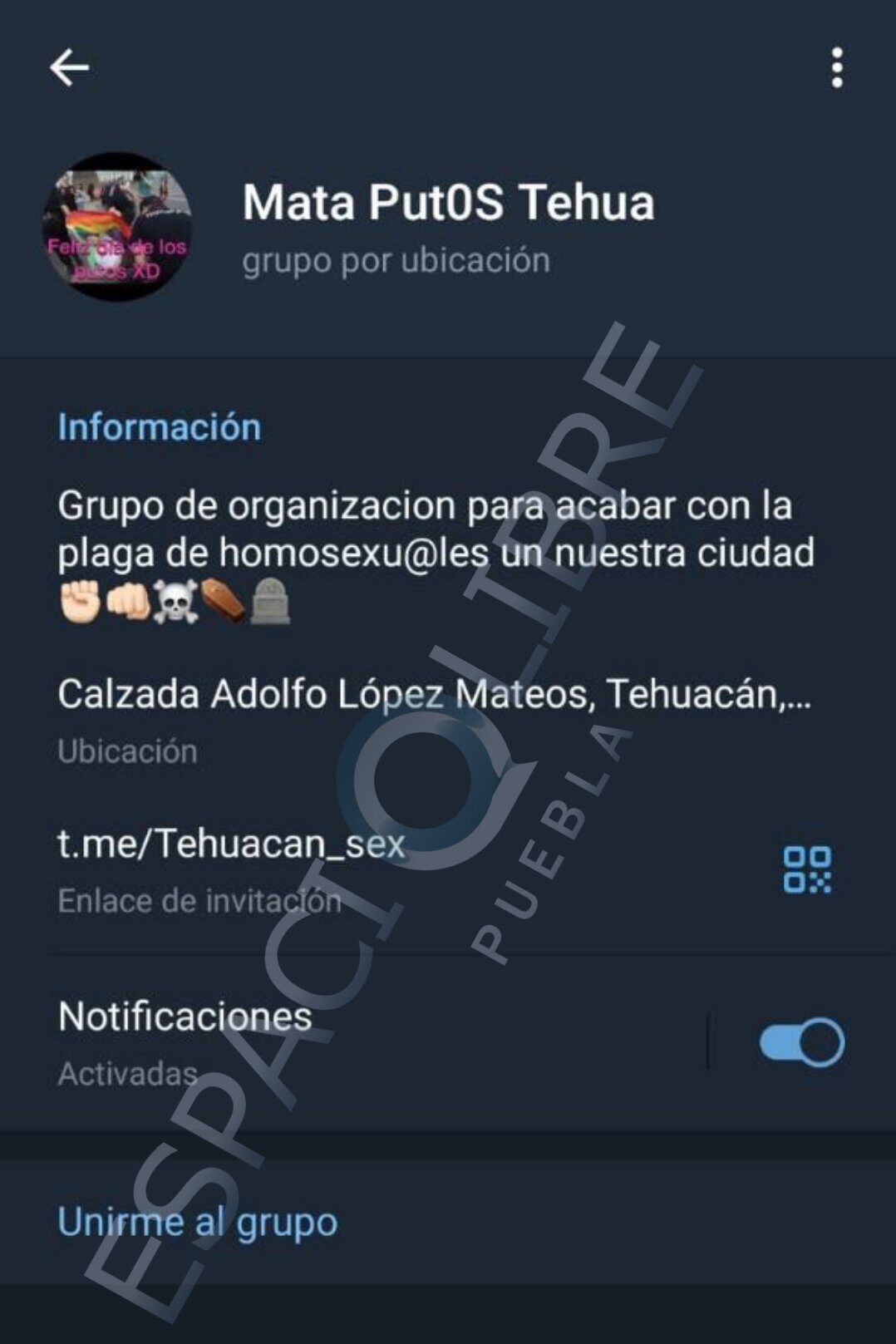Screen dimensions: 896x1344
Task: Tap the circular group profile photo
Action: pos(117,226)
